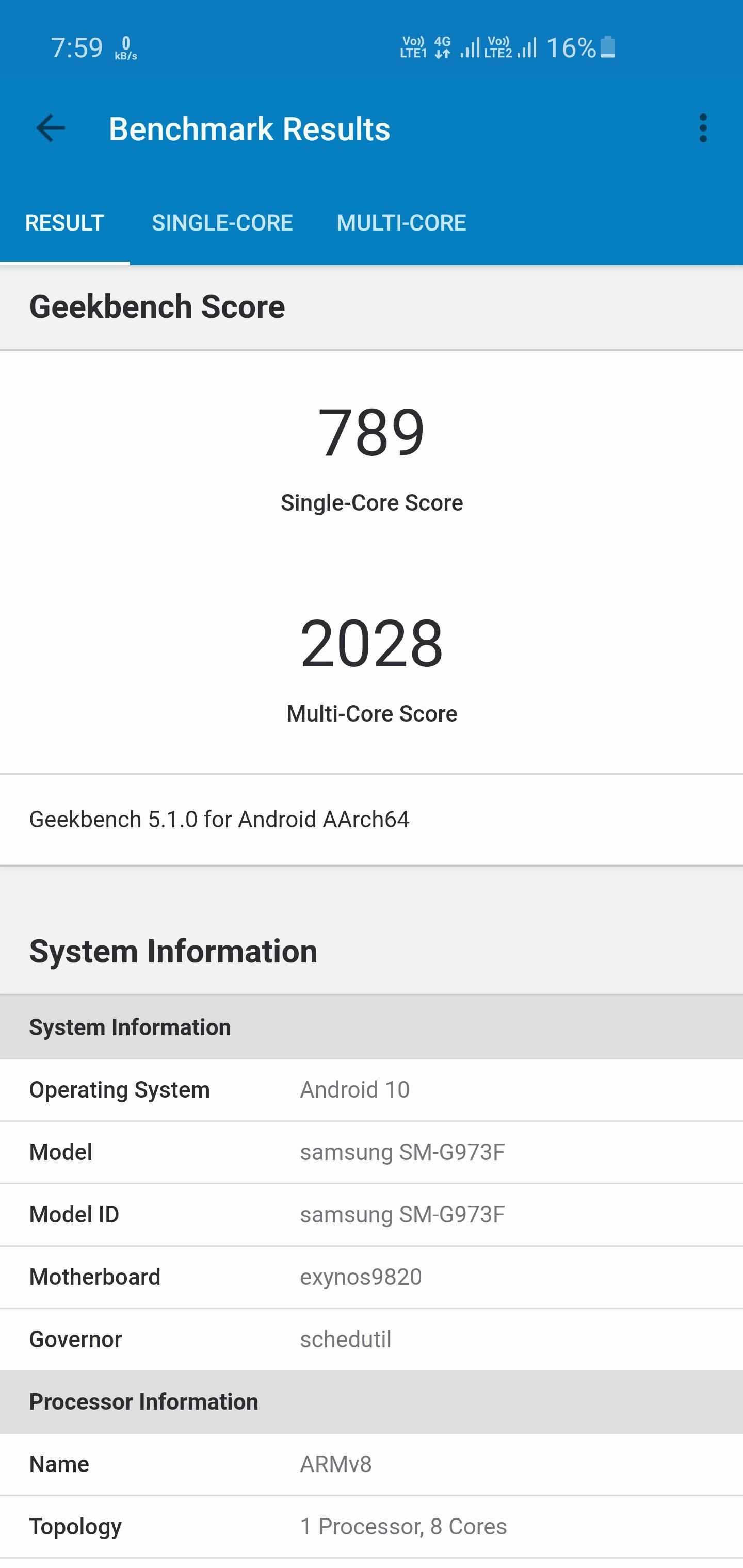Click the back arrow icon
This screenshot has width=743, height=1568.
pyautogui.click(x=51, y=128)
